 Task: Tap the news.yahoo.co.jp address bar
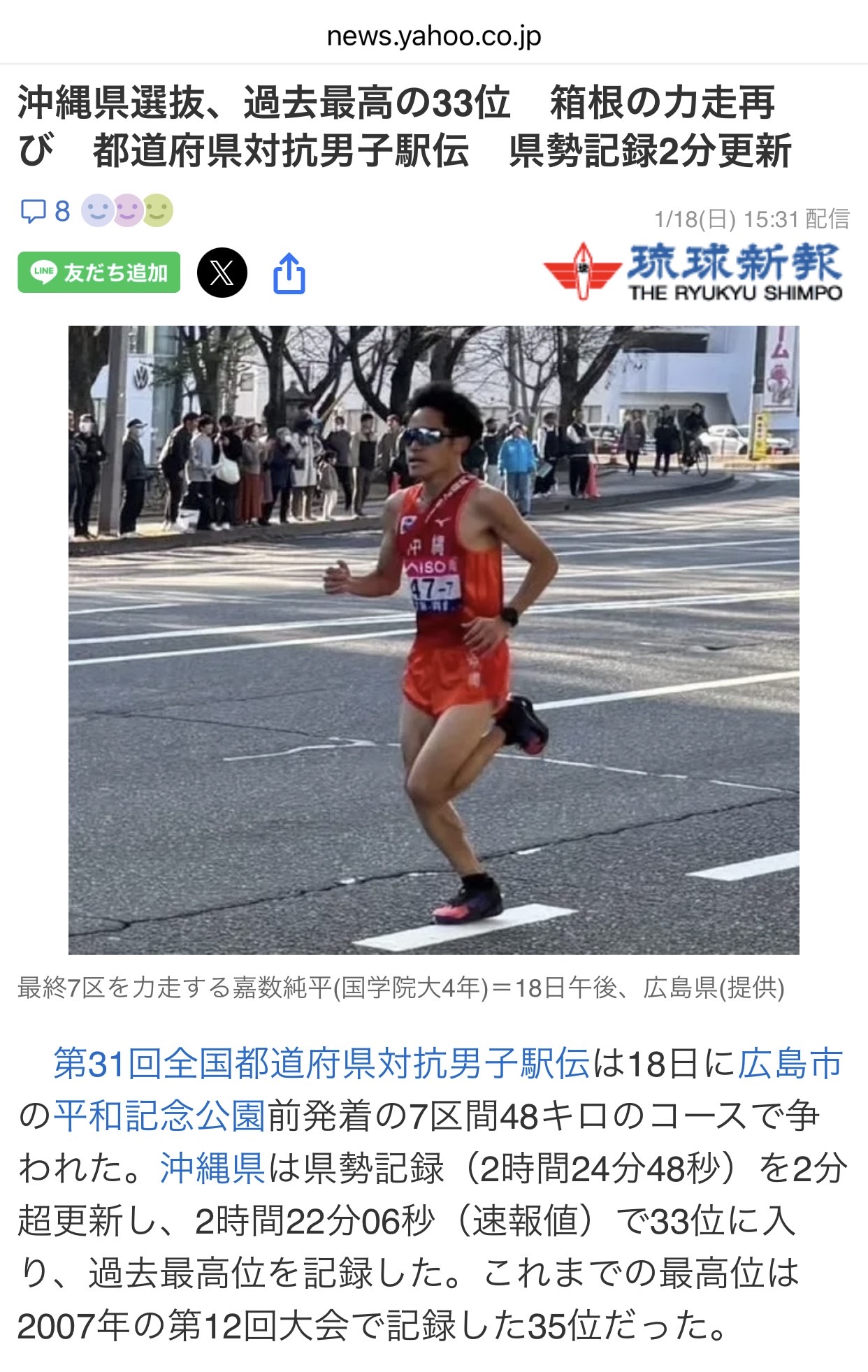coord(433,36)
